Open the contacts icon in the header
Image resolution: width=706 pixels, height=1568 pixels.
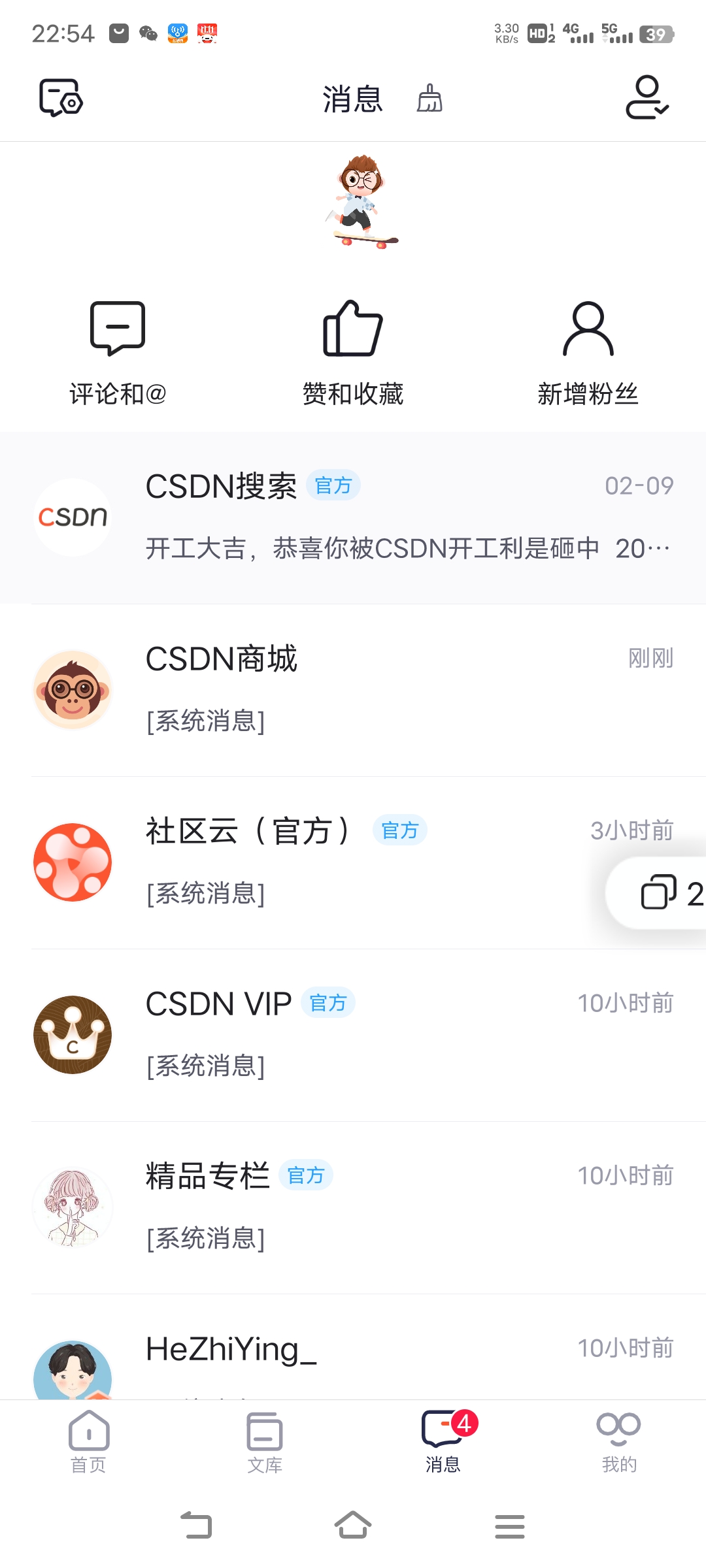[x=647, y=98]
